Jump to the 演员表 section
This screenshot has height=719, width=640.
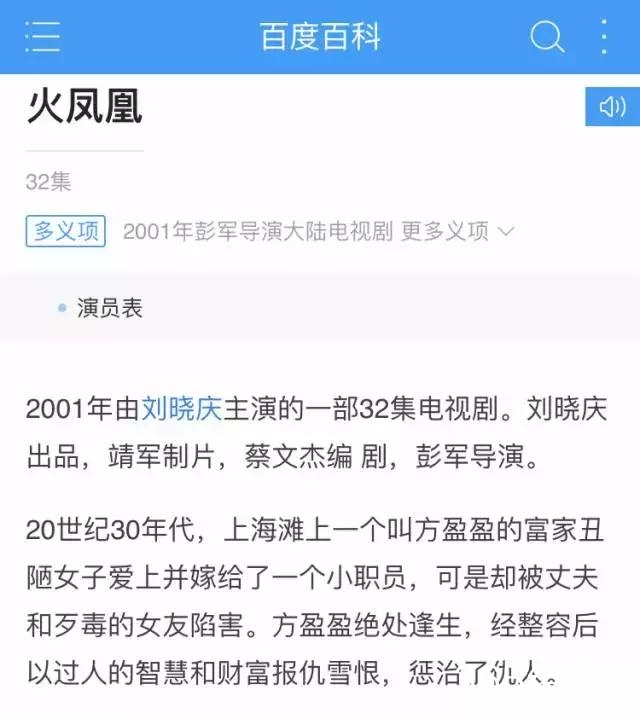(109, 308)
